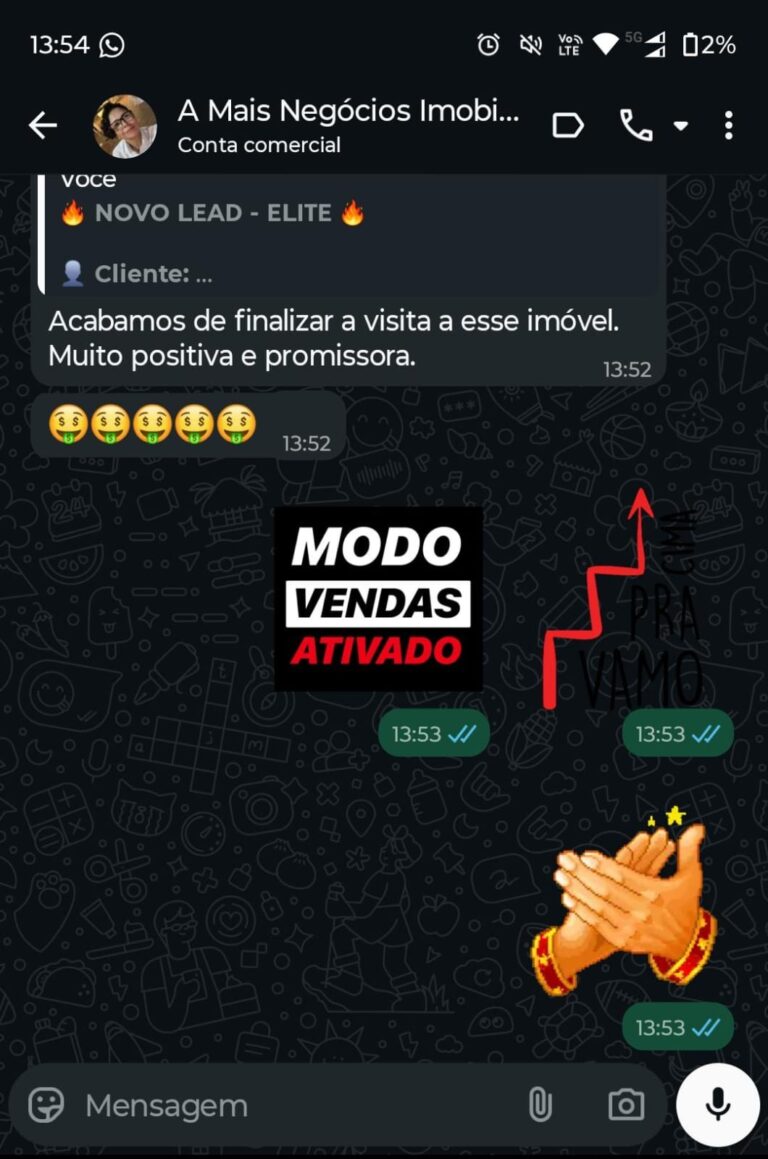Open the clapping hands sticker

point(625,900)
